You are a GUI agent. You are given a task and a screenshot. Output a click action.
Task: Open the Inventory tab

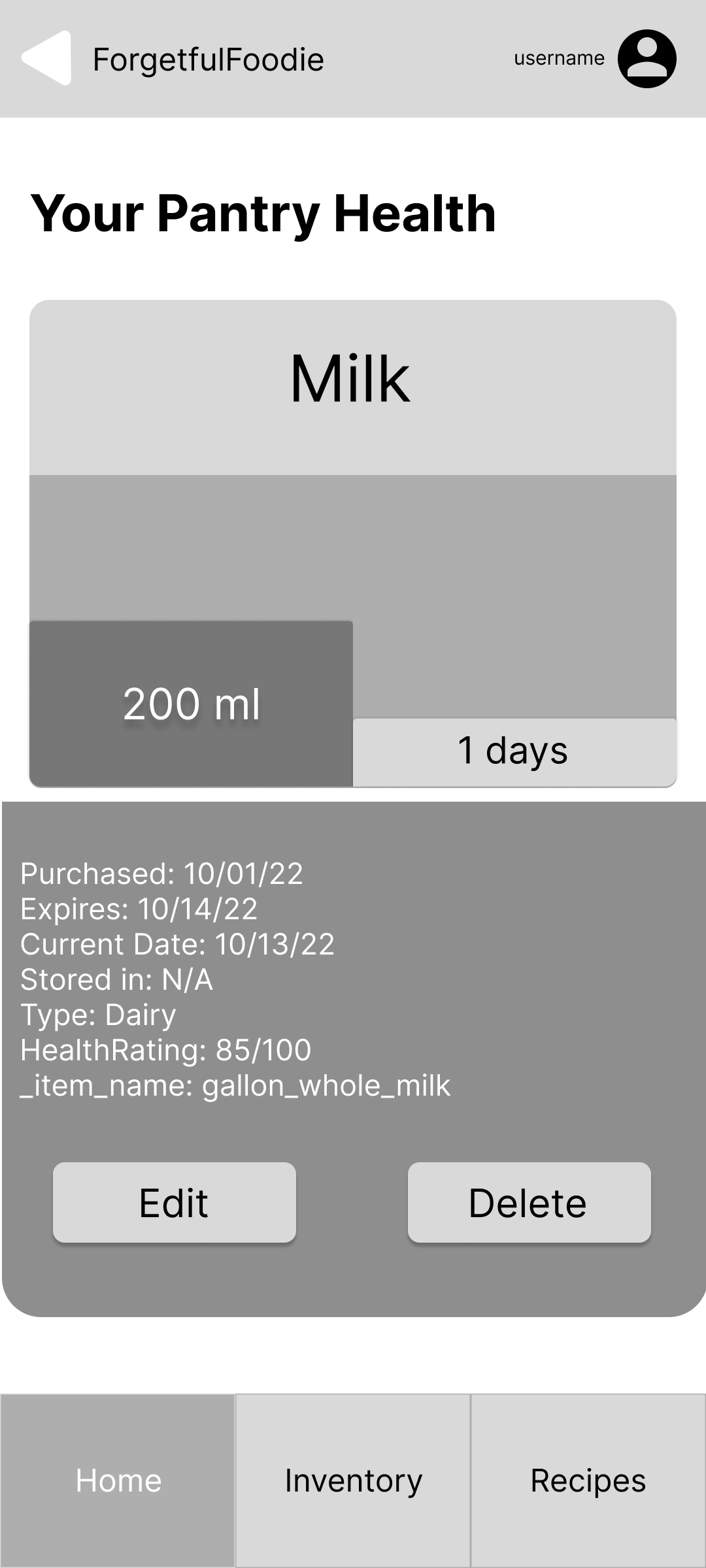pyautogui.click(x=353, y=1480)
